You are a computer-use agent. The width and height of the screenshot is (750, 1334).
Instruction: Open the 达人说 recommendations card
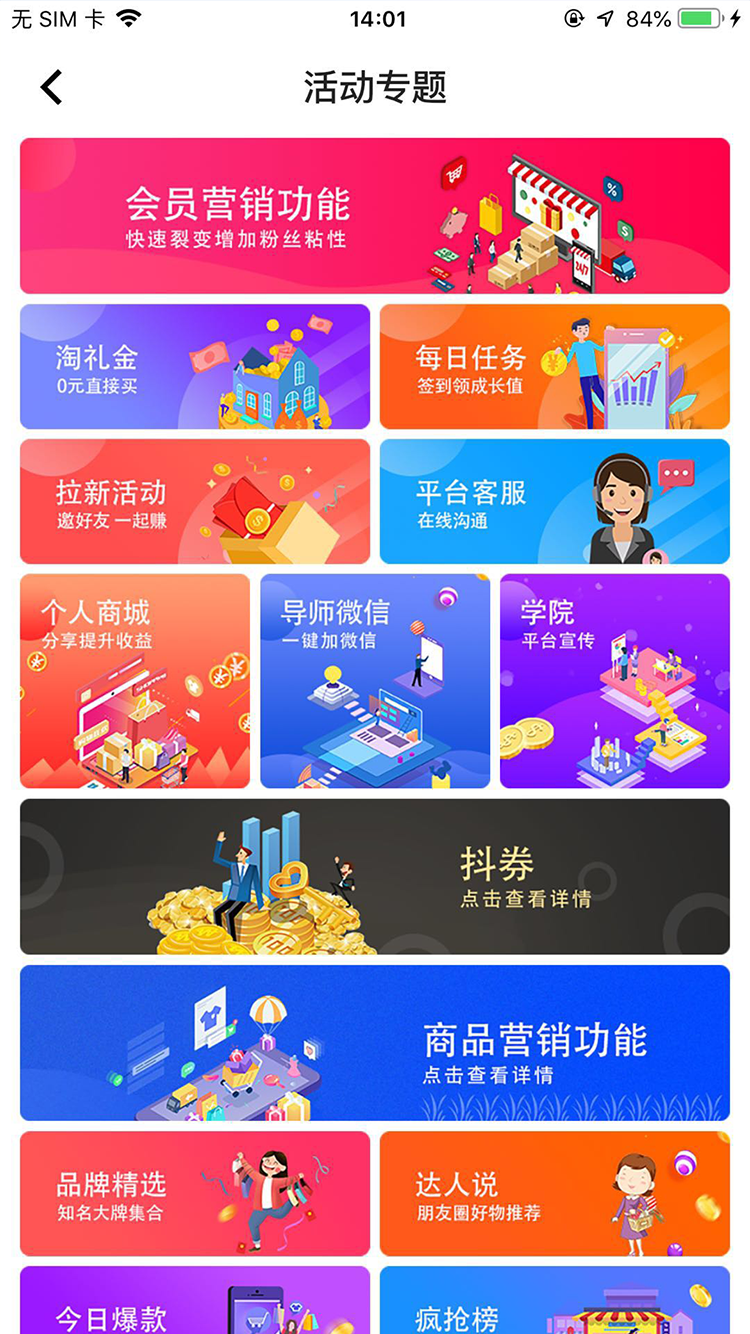555,1194
